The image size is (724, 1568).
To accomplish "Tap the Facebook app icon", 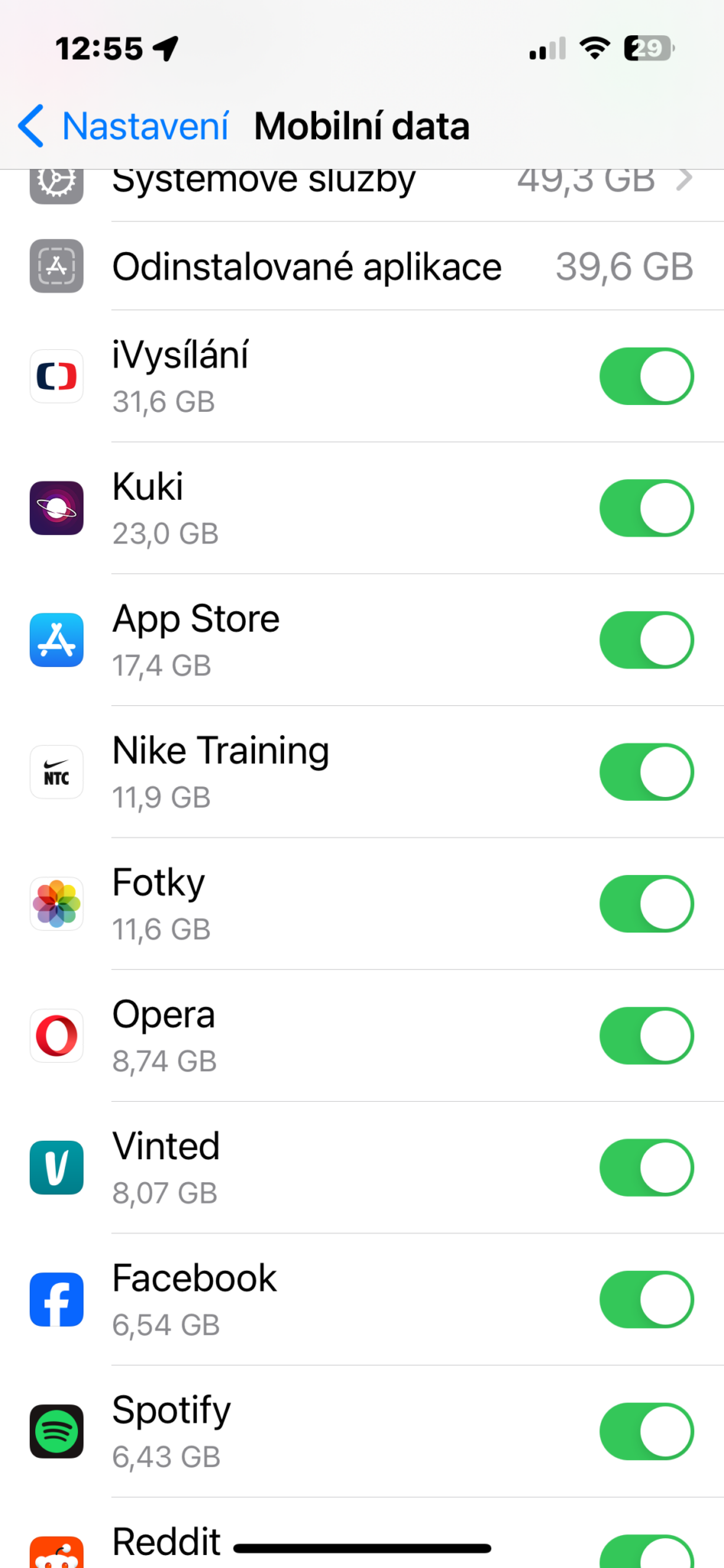I will pyautogui.click(x=56, y=1299).
